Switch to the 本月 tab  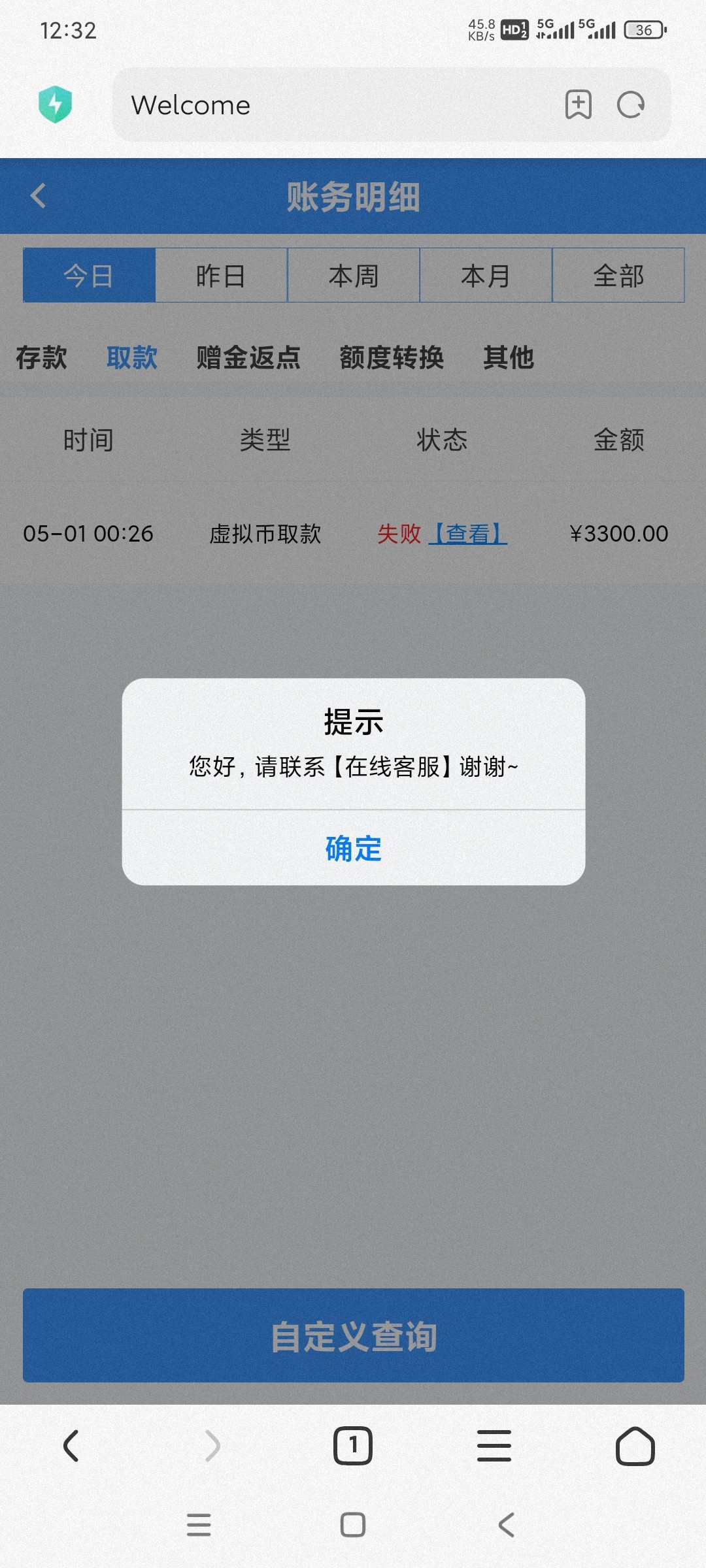[486, 276]
